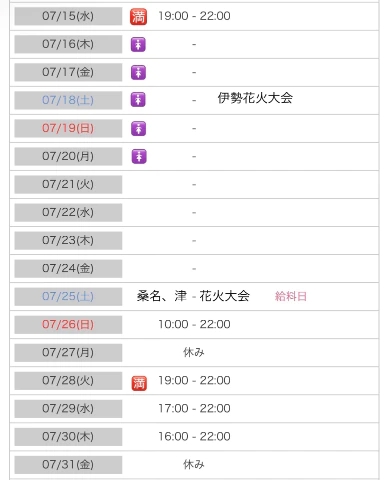Open the 07/26 10:00 - 22:00 shift
This screenshot has width=388, height=480.
coord(194,324)
